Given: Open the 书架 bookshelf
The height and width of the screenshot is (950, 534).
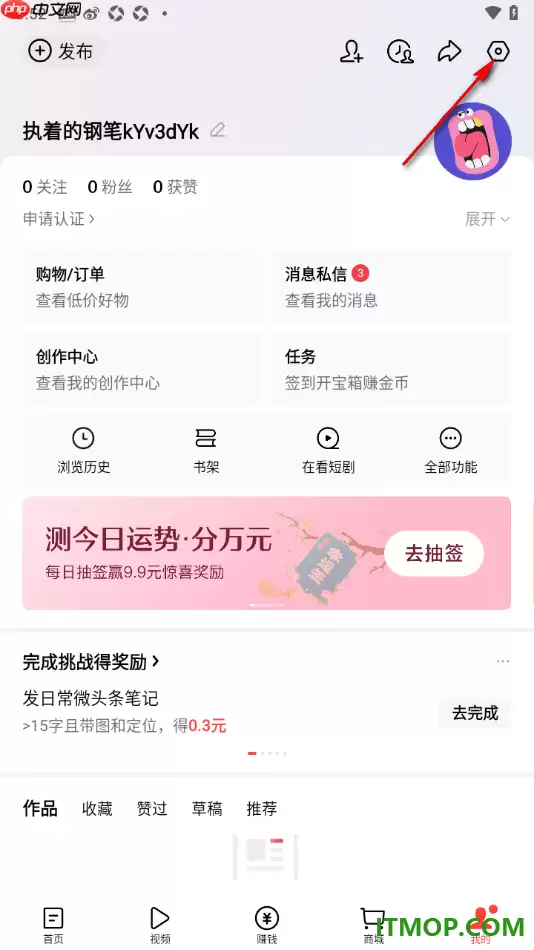Looking at the screenshot, I should pos(206,451).
